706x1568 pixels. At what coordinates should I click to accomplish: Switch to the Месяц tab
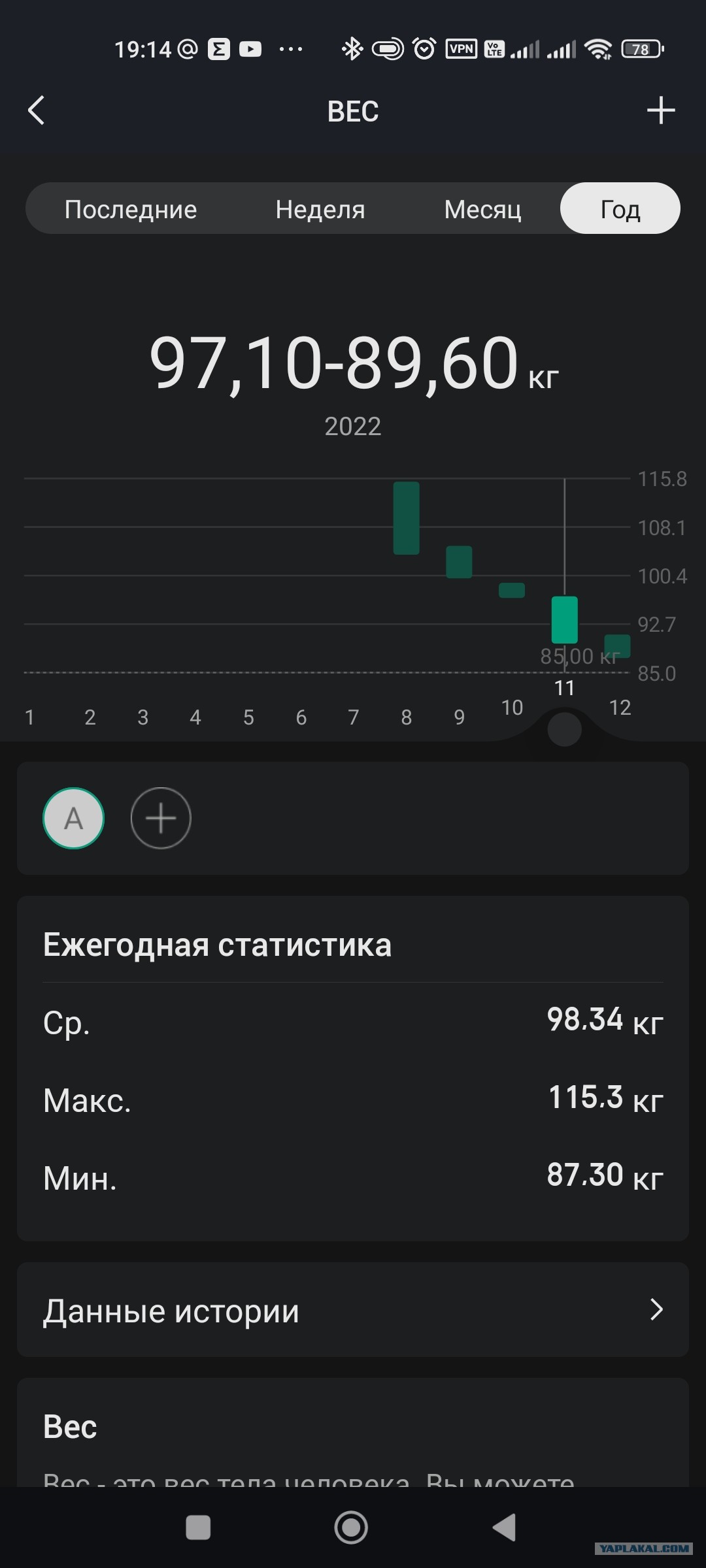click(x=483, y=209)
